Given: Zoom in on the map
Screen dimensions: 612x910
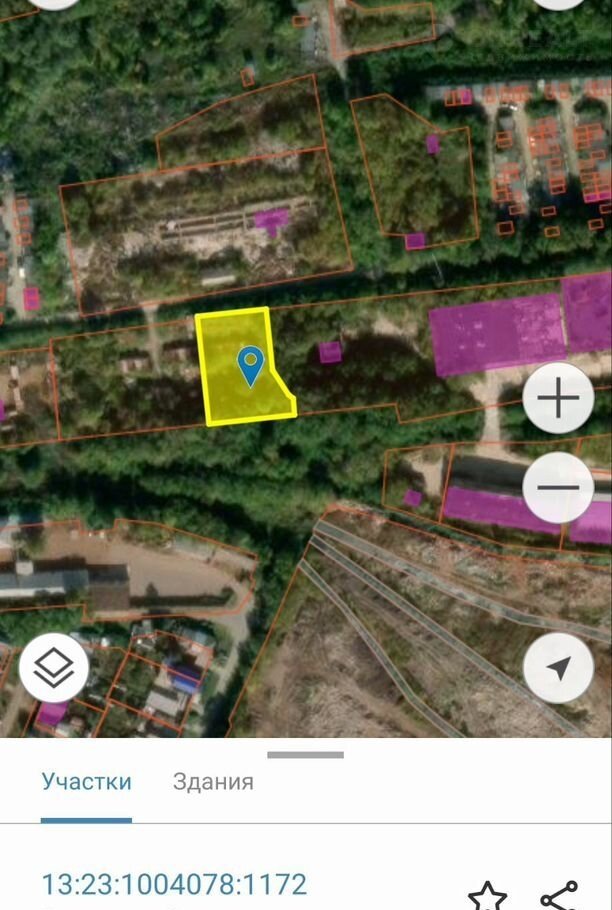Looking at the screenshot, I should pos(558,398).
